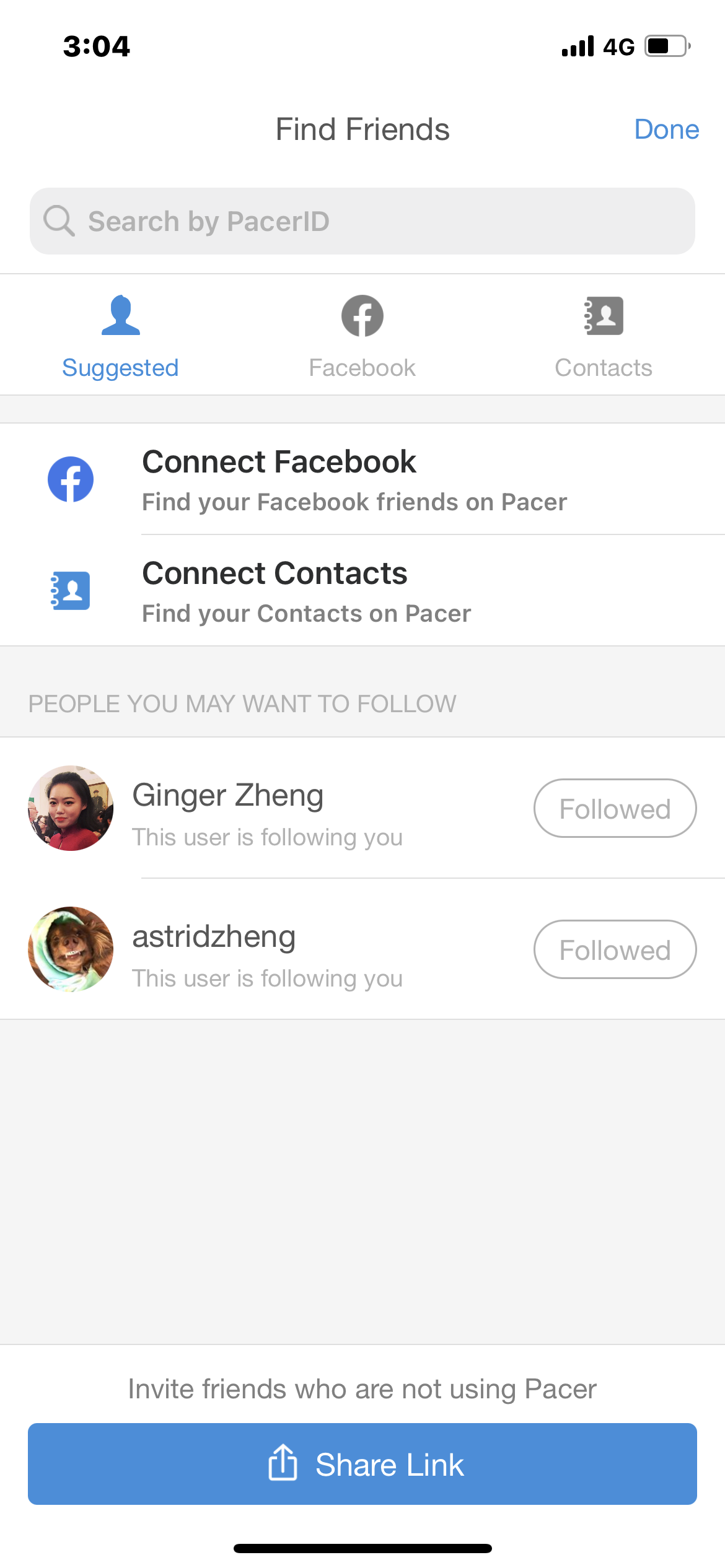Tap Followed button next to astridzheng
Viewport: 725px width, 1568px height.
pyautogui.click(x=615, y=949)
